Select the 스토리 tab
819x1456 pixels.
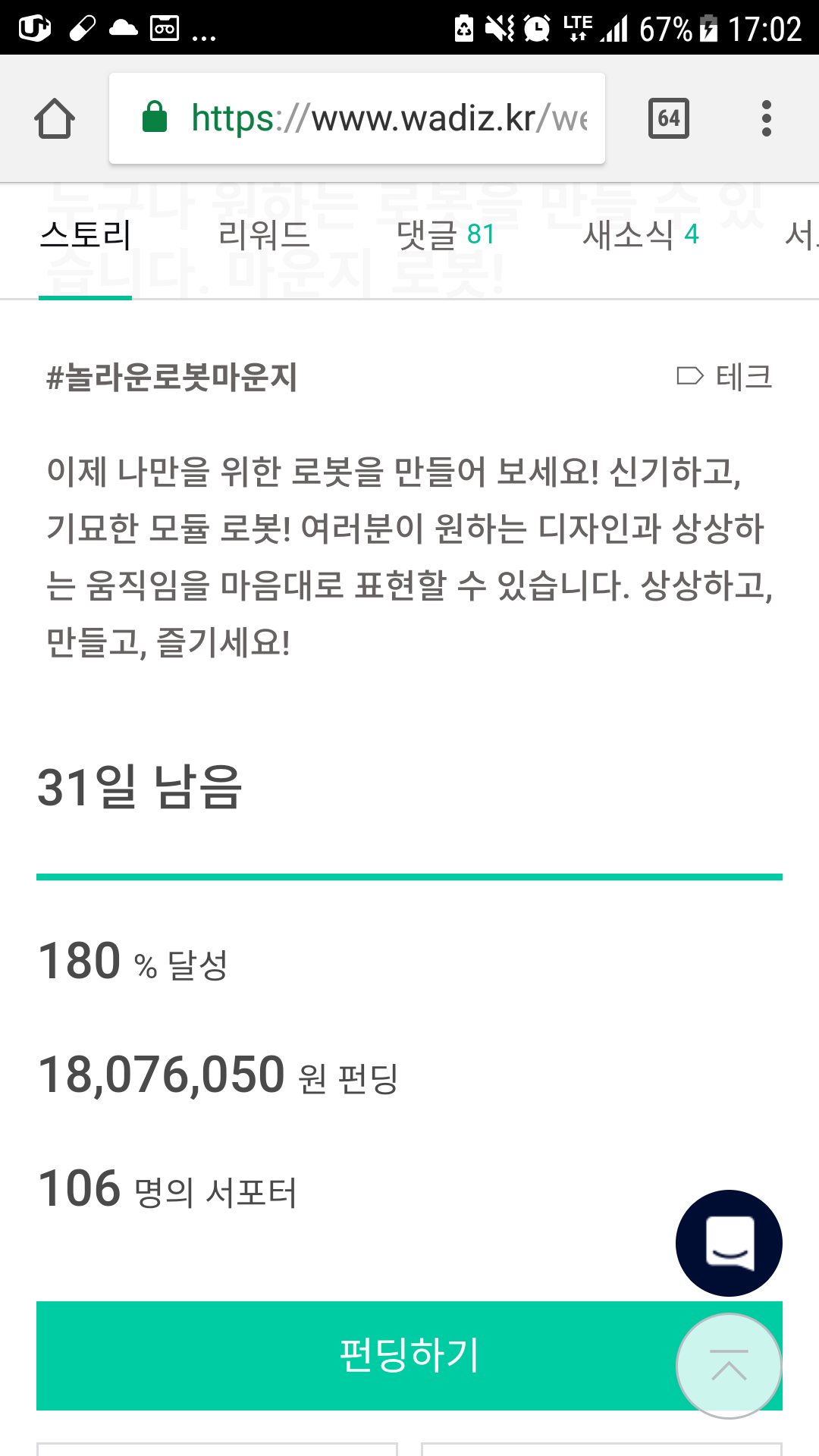pyautogui.click(x=85, y=237)
